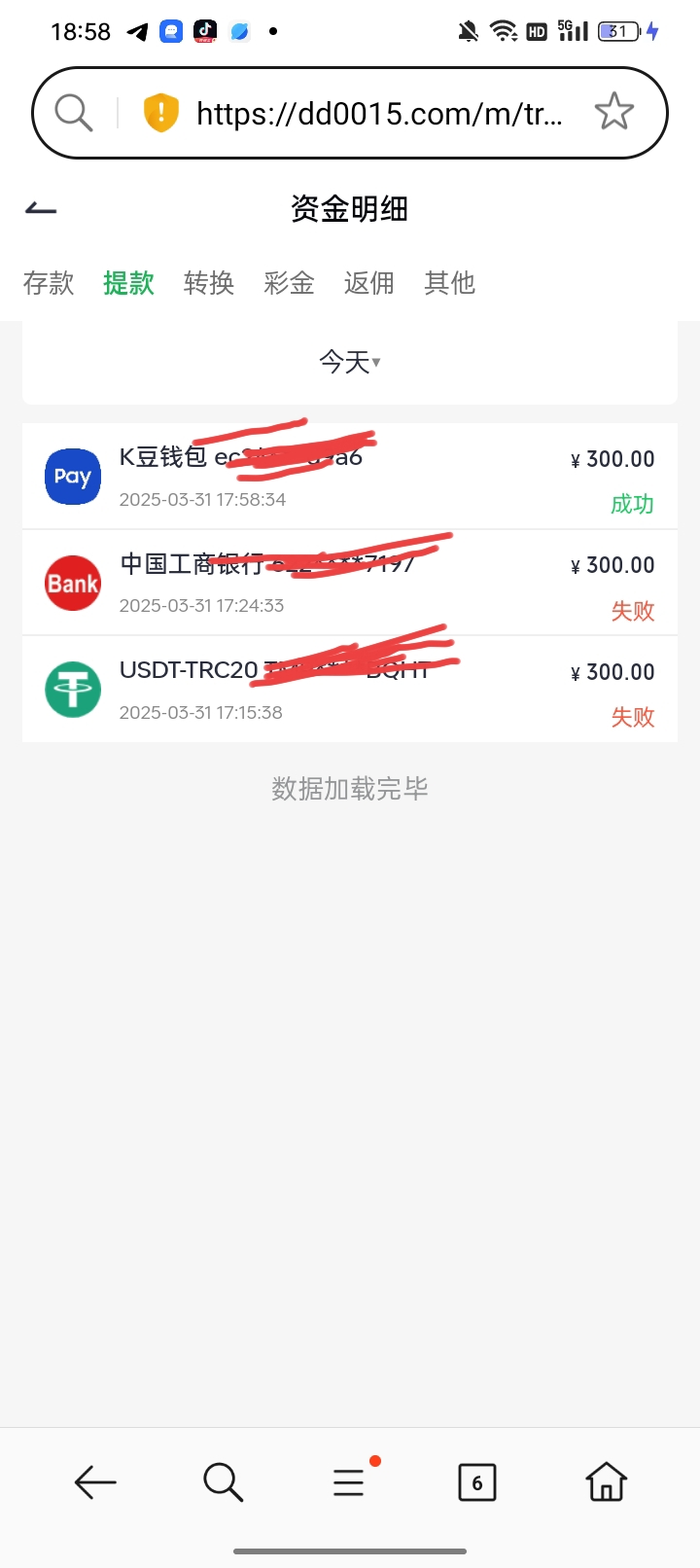Show the 6 open browser tabs
The width and height of the screenshot is (700, 1568).
(476, 1482)
